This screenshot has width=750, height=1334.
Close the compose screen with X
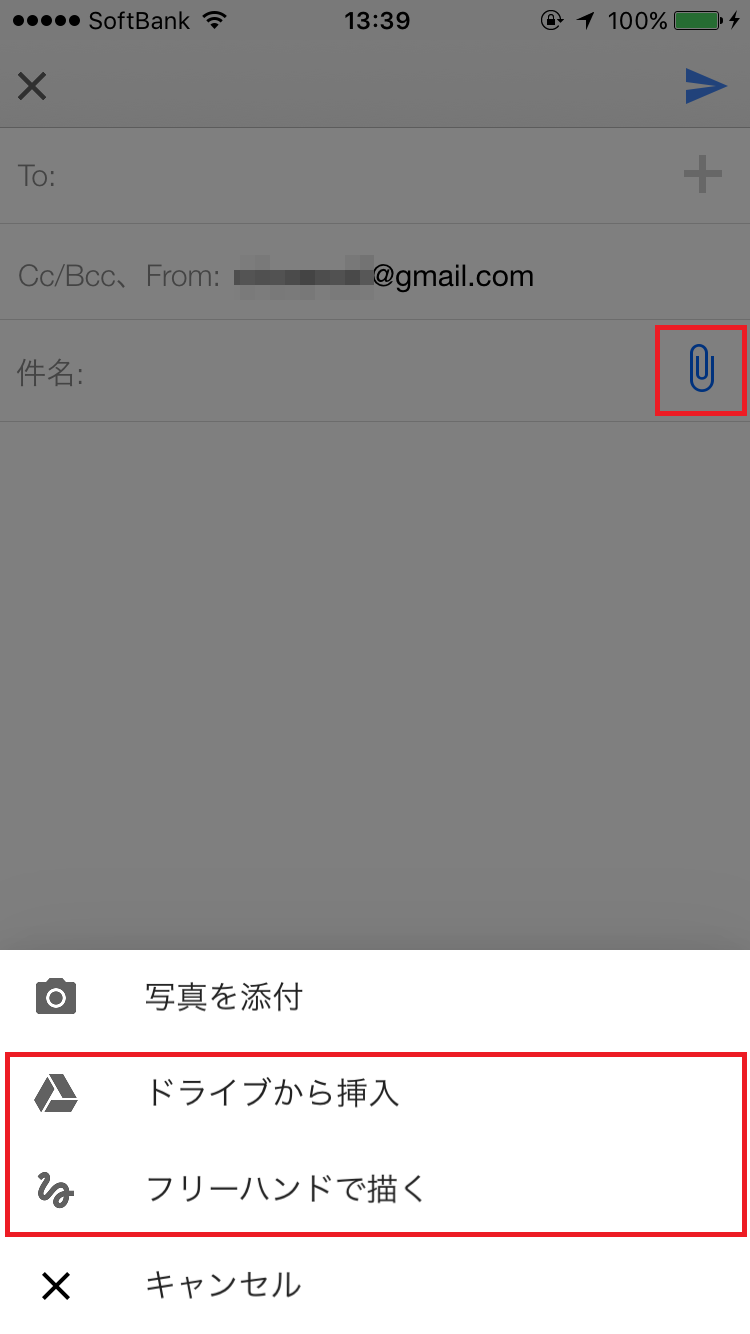click(33, 86)
